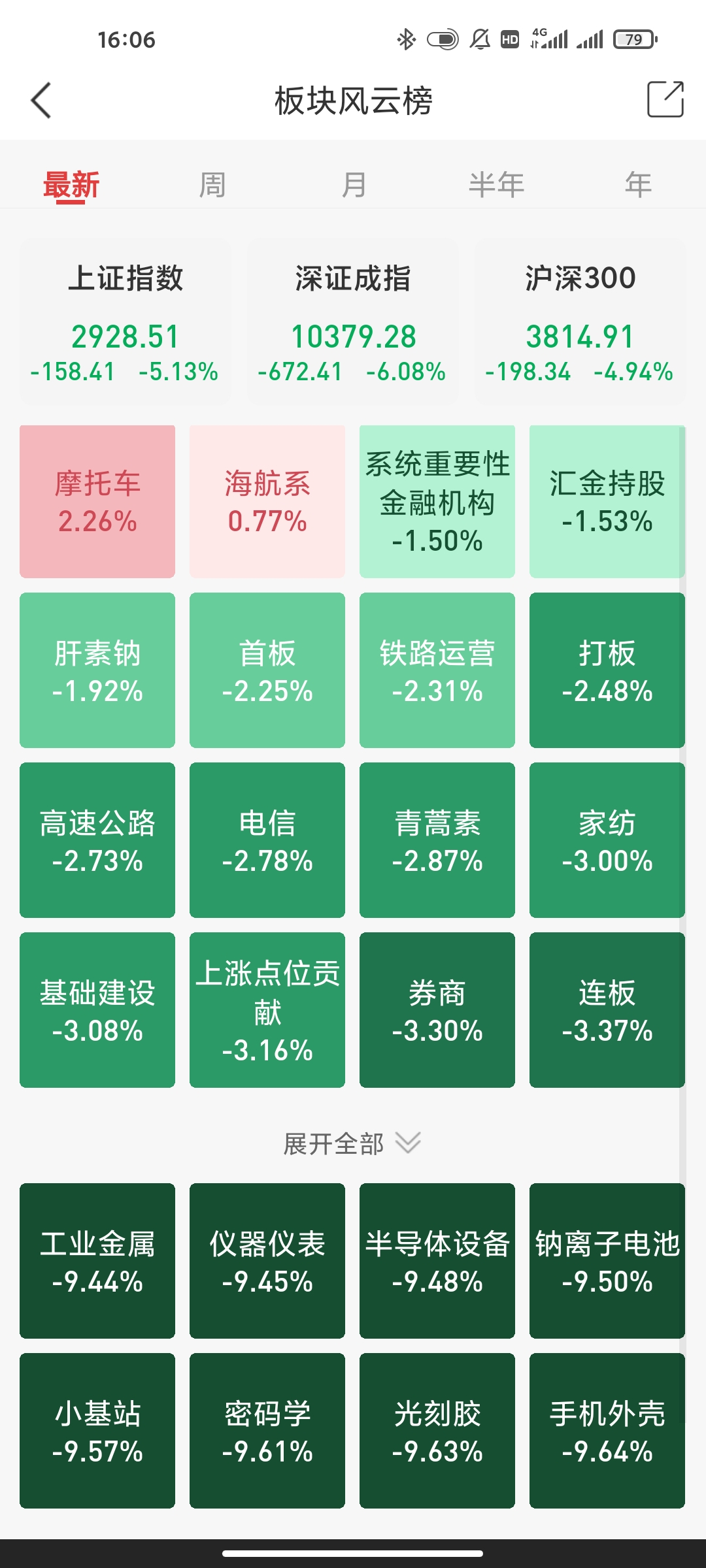706x1568 pixels.
Task: Open the 券商 sector tile
Action: coord(437,1010)
